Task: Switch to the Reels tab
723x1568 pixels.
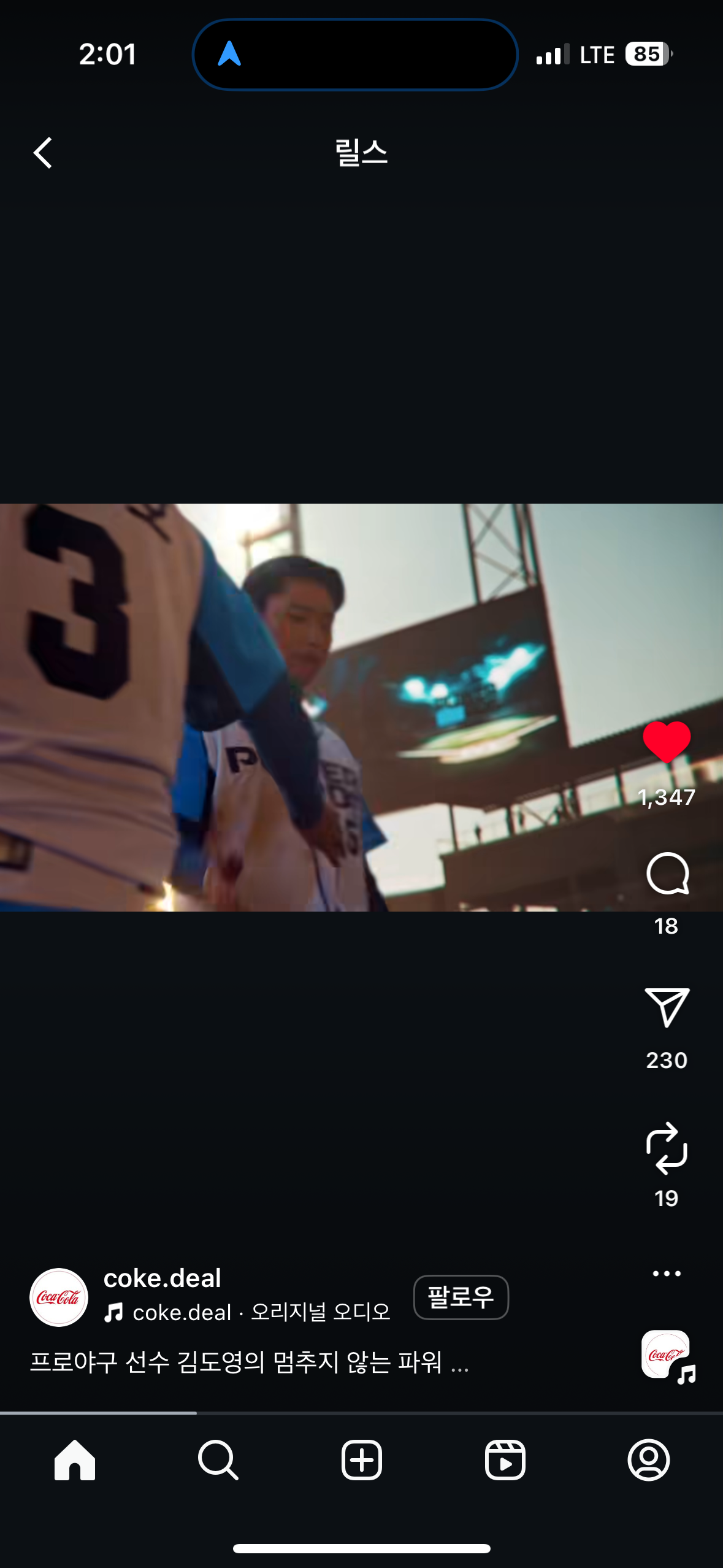Action: coord(505,1460)
